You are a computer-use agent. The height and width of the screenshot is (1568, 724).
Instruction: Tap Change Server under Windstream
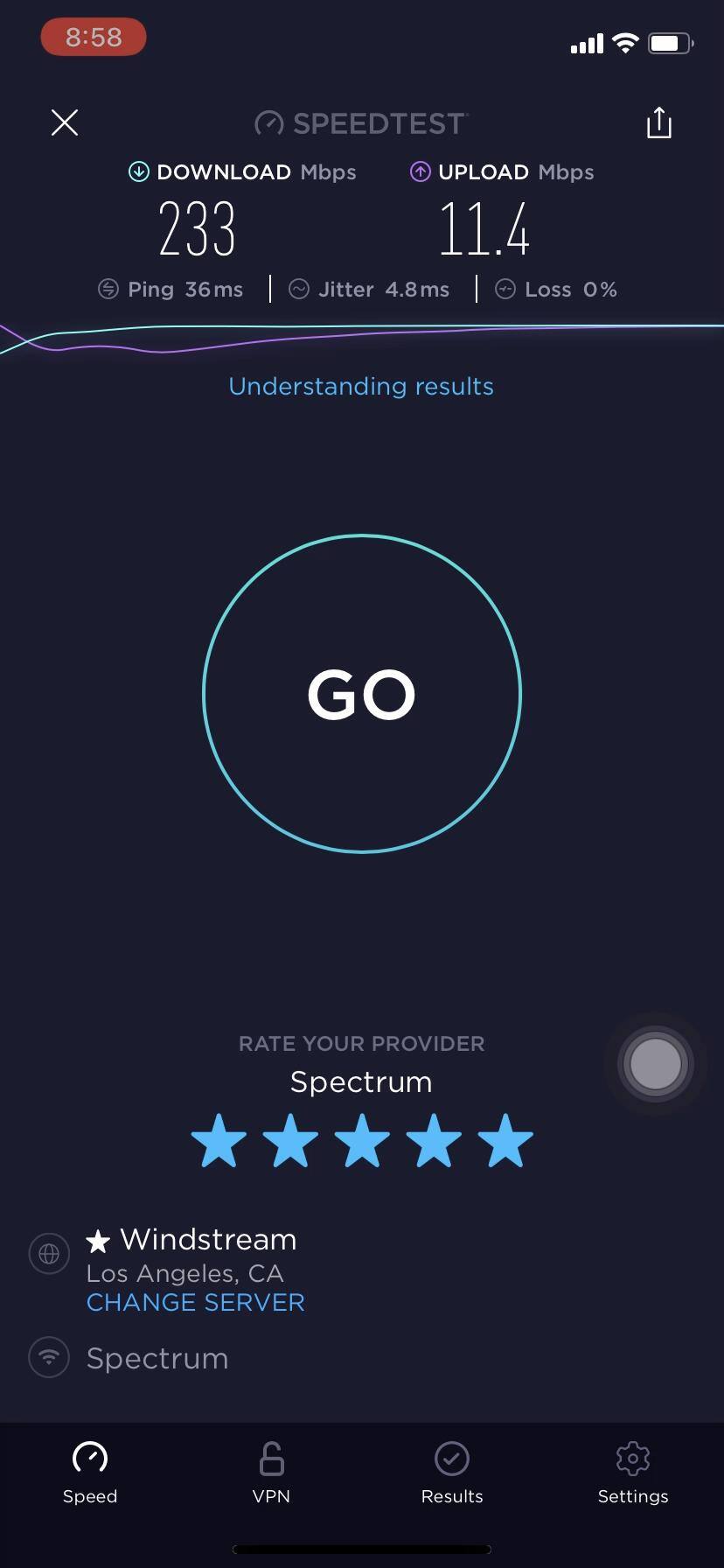pos(196,1302)
